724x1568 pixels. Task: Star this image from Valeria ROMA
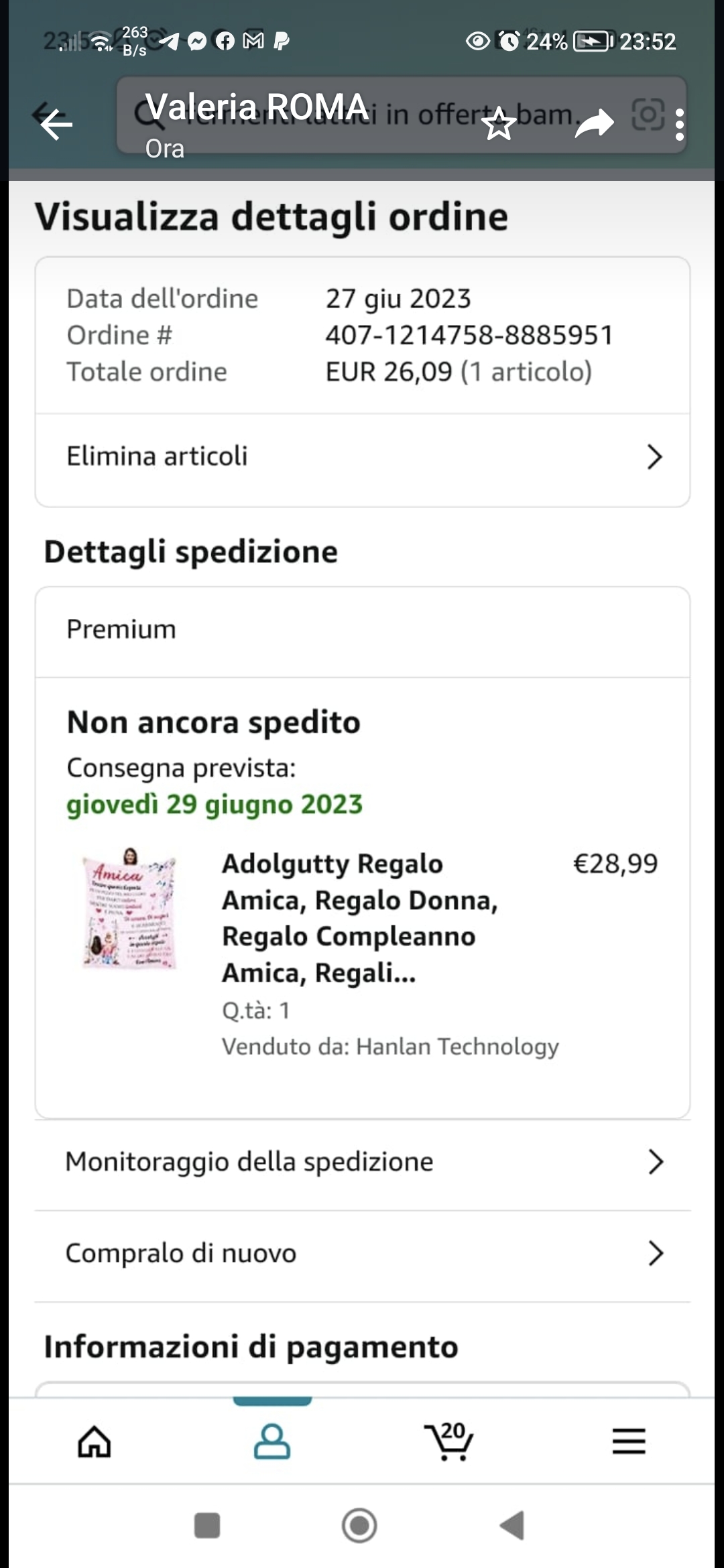pos(499,125)
